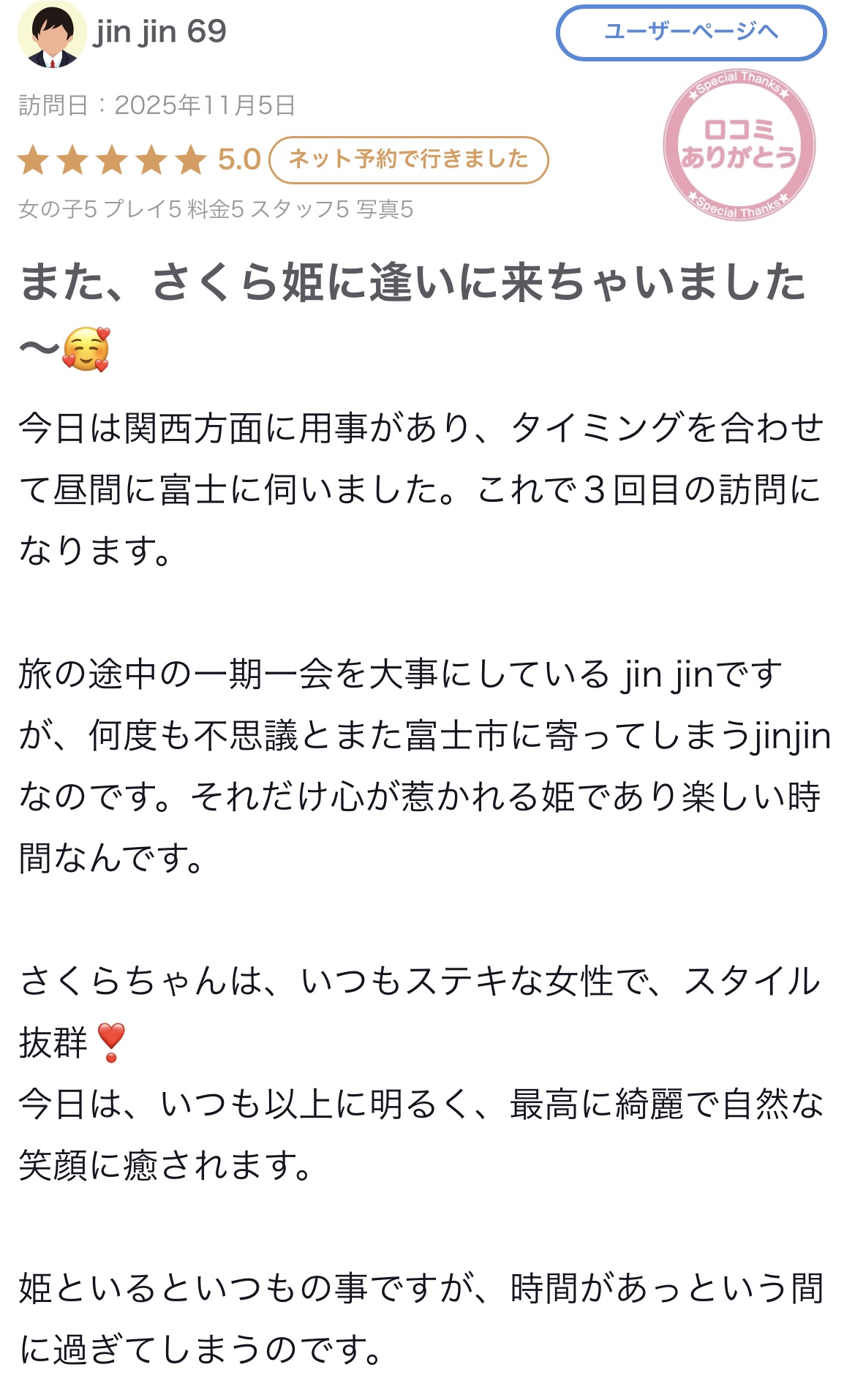844x1400 pixels.
Task: Select the 料金5 category label
Action: click(x=214, y=207)
